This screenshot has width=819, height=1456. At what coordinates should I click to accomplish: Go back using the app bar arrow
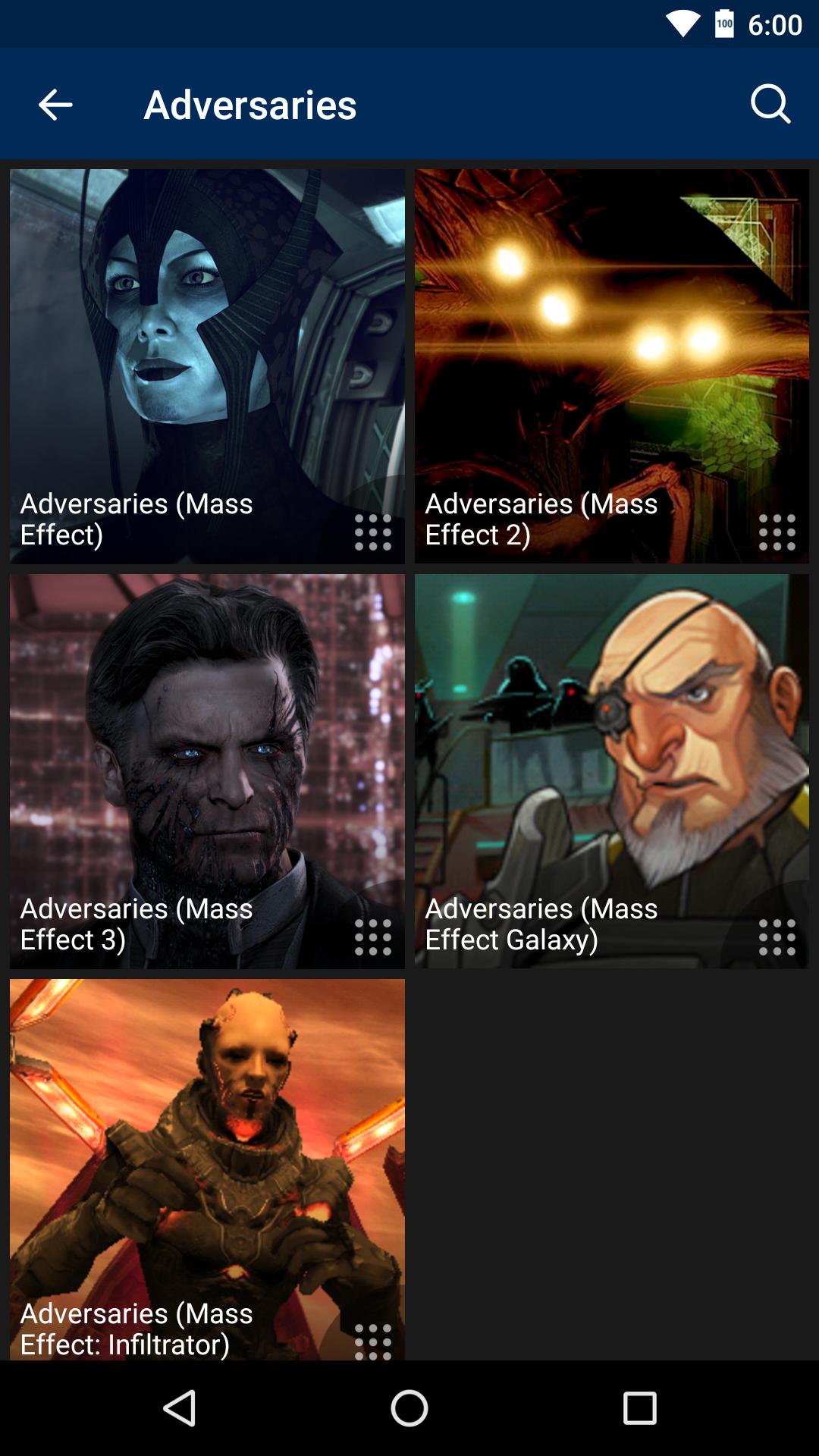(x=55, y=105)
